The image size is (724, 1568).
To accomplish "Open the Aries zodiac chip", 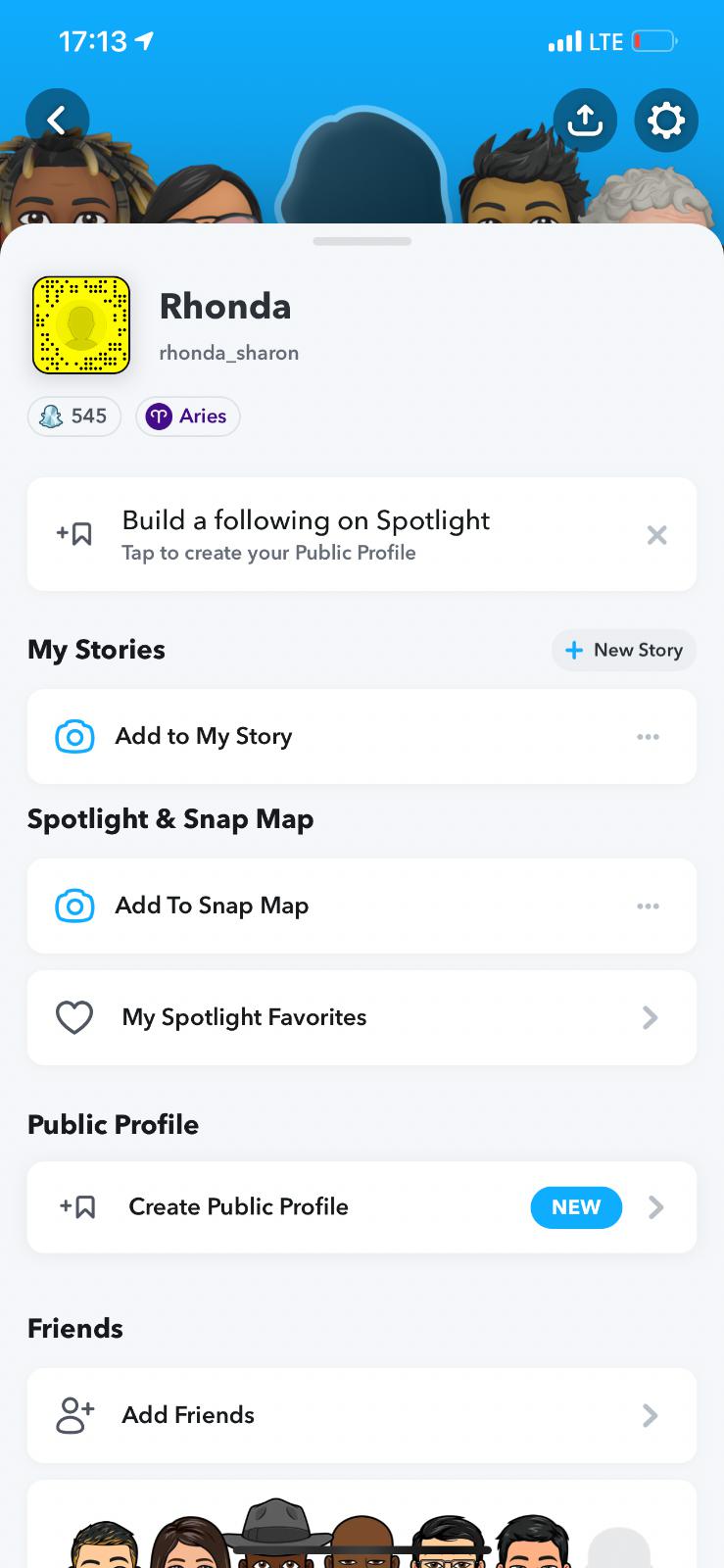I will pos(188,416).
